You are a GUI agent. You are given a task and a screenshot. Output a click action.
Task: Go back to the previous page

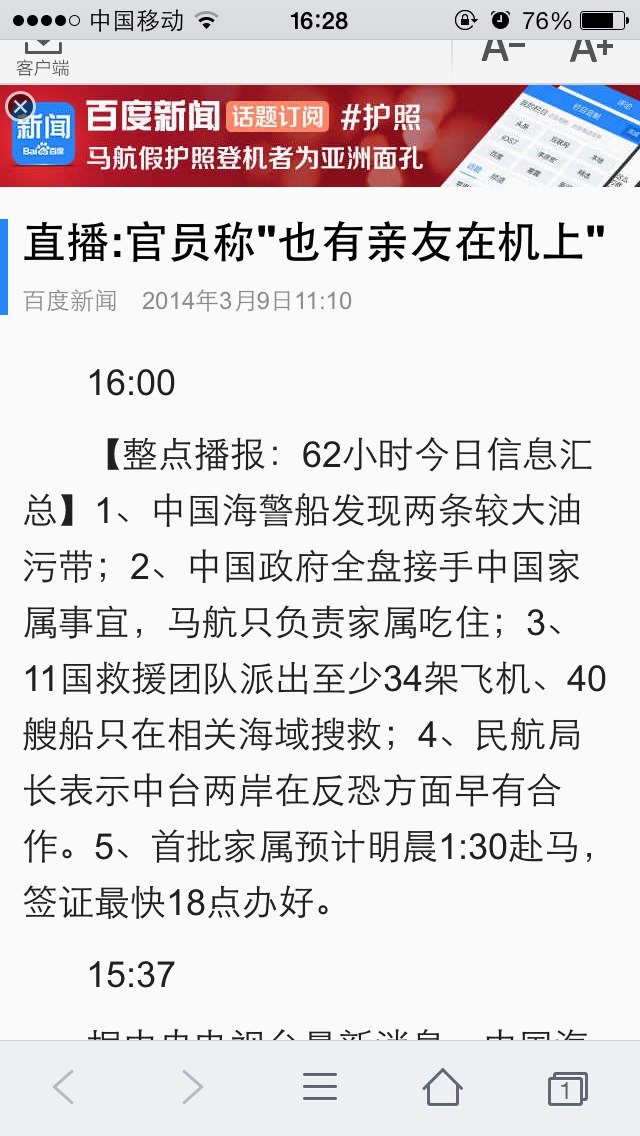click(x=64, y=1087)
